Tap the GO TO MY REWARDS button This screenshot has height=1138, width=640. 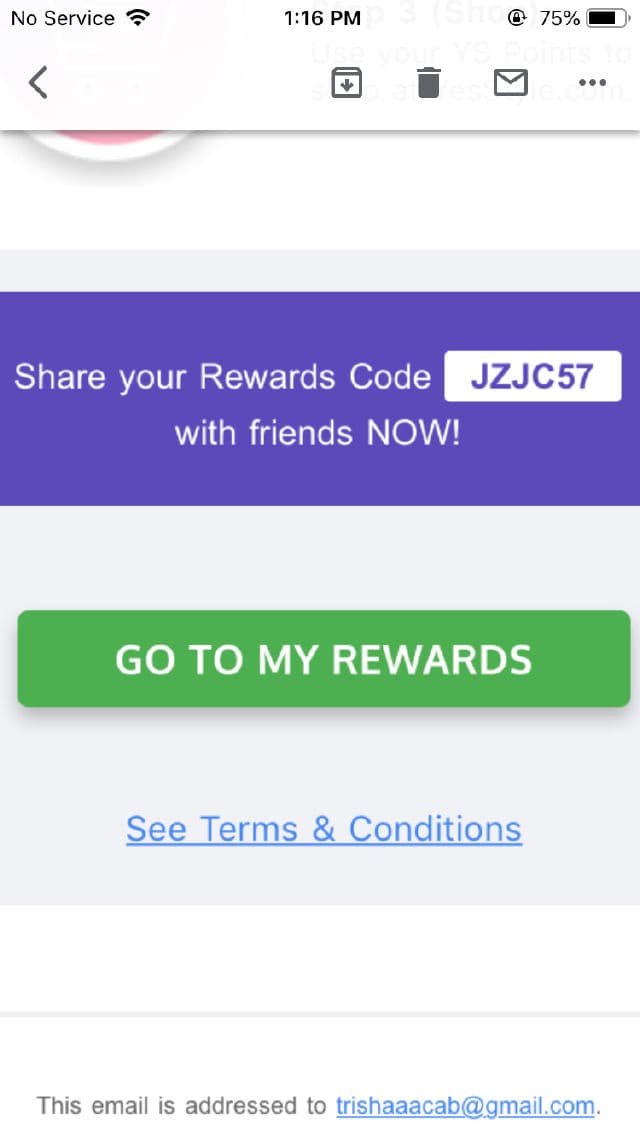(323, 659)
